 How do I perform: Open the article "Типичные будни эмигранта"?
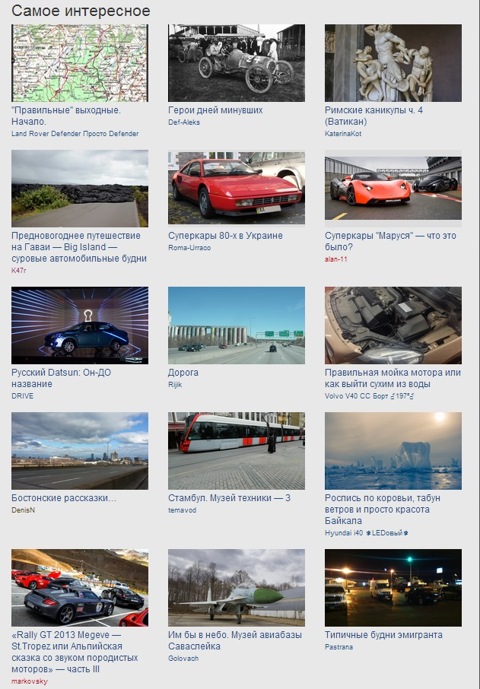tap(383, 635)
